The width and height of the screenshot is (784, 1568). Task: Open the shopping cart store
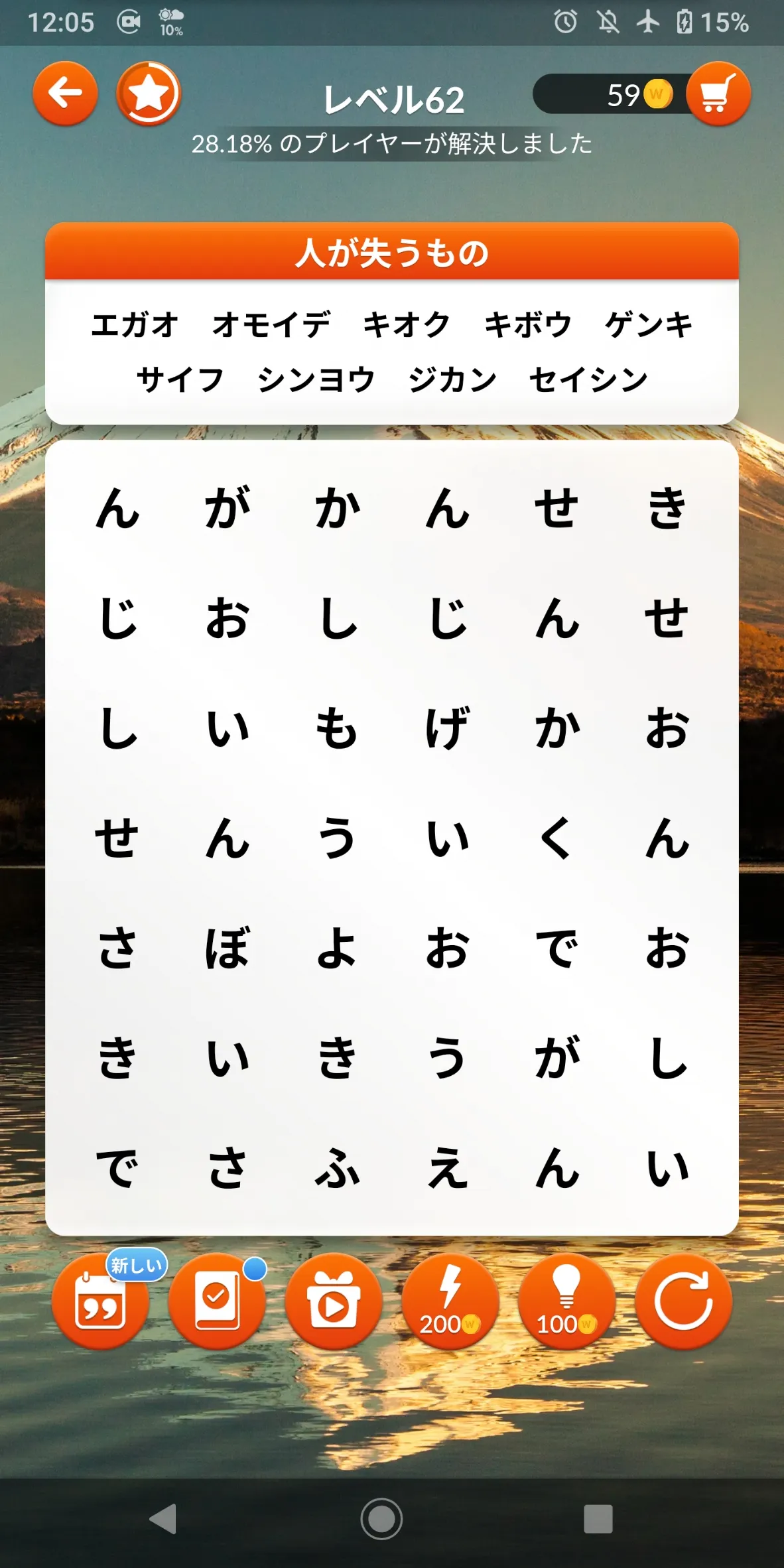tap(718, 94)
